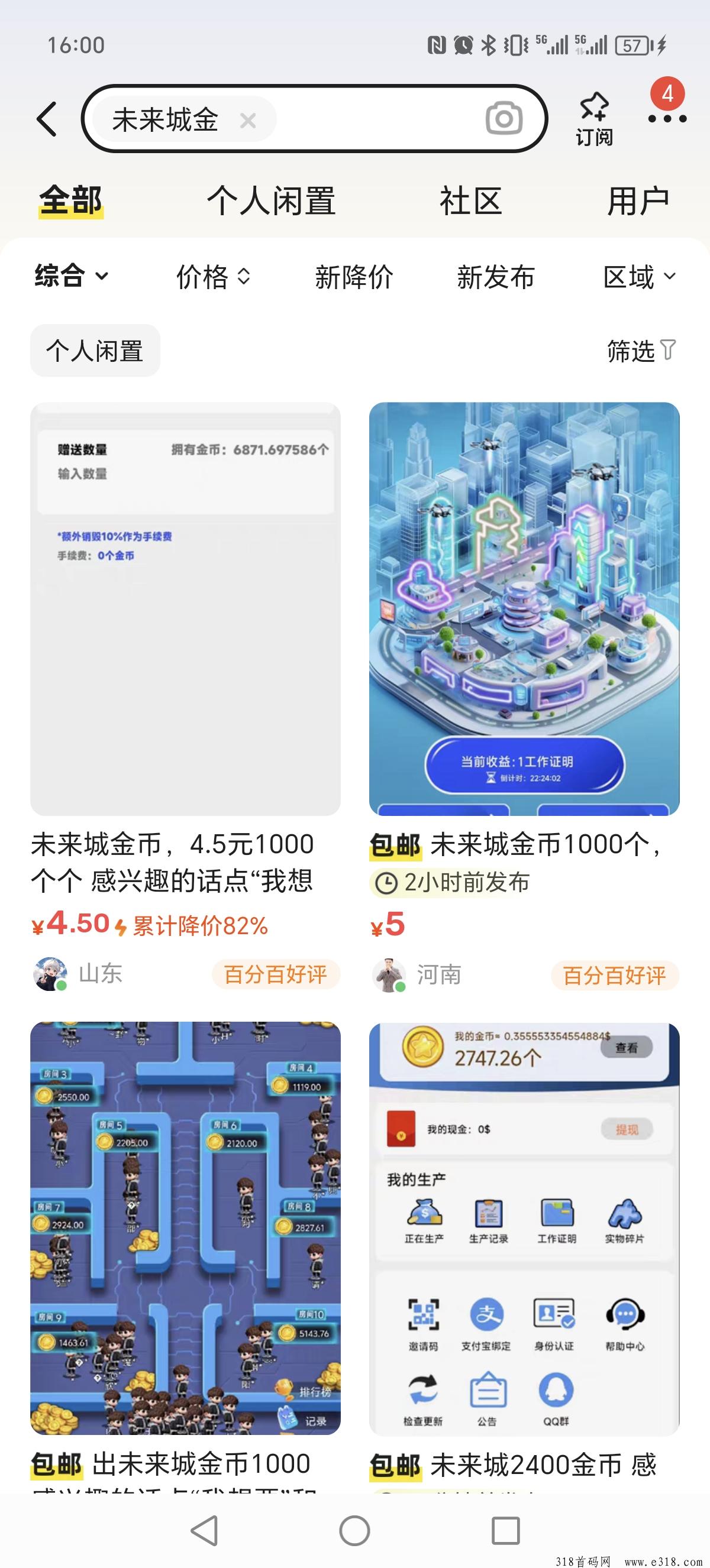This screenshot has width=710, height=1568.
Task: Expand the 区域 region dropdown
Action: point(640,277)
